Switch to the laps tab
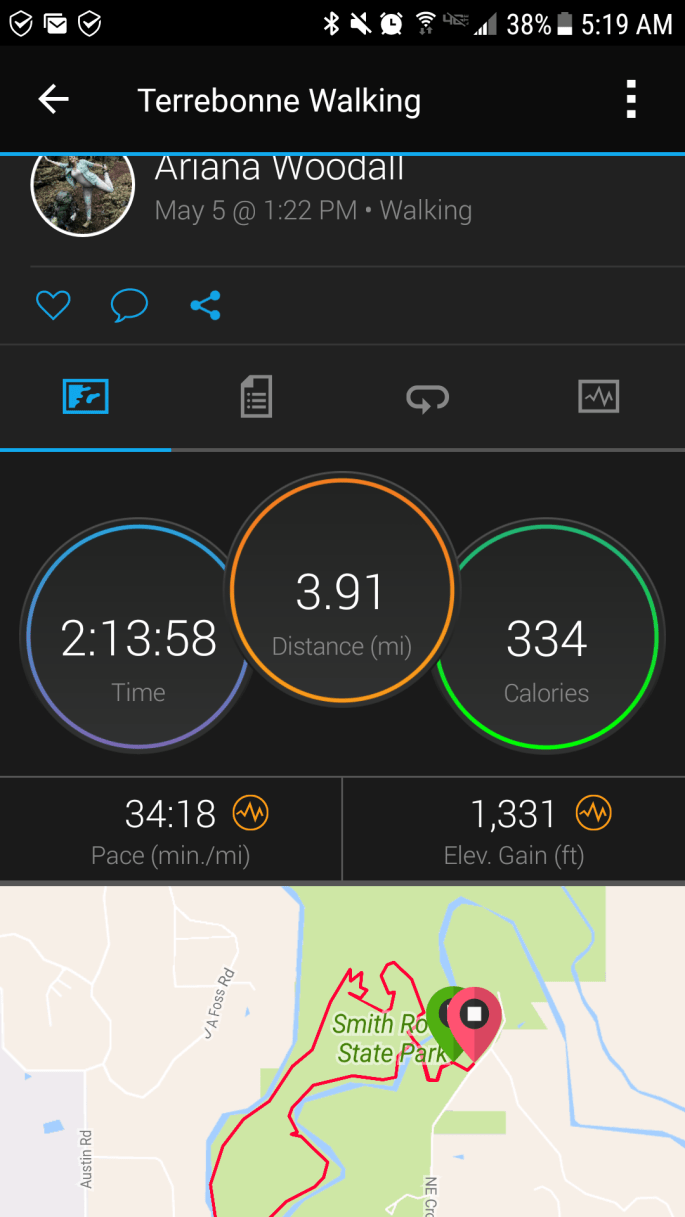This screenshot has height=1217, width=685. coord(428,398)
